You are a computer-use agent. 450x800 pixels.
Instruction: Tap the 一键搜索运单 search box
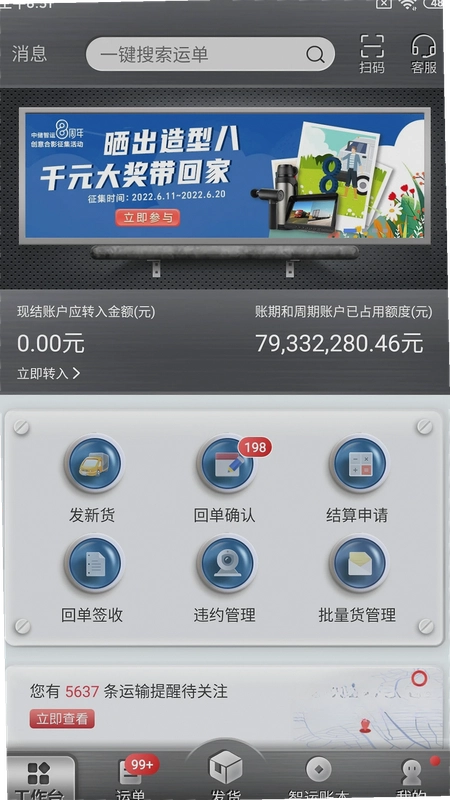210,54
